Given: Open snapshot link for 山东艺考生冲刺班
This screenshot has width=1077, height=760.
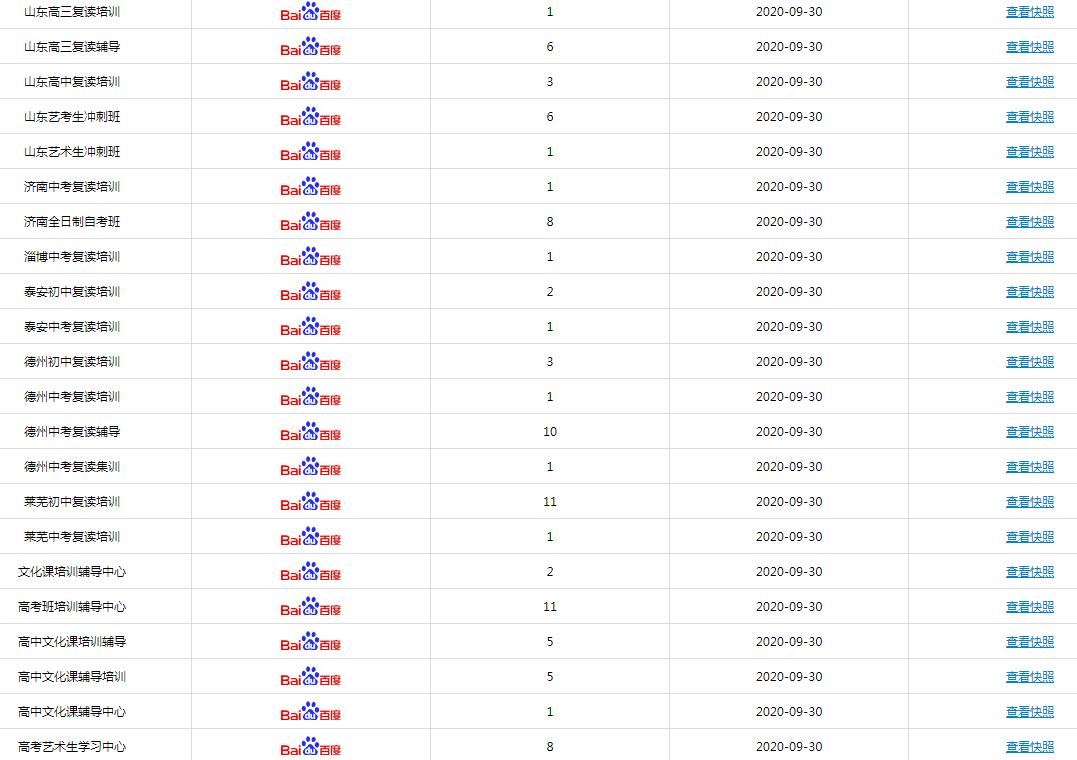Looking at the screenshot, I should pyautogui.click(x=1029, y=117).
